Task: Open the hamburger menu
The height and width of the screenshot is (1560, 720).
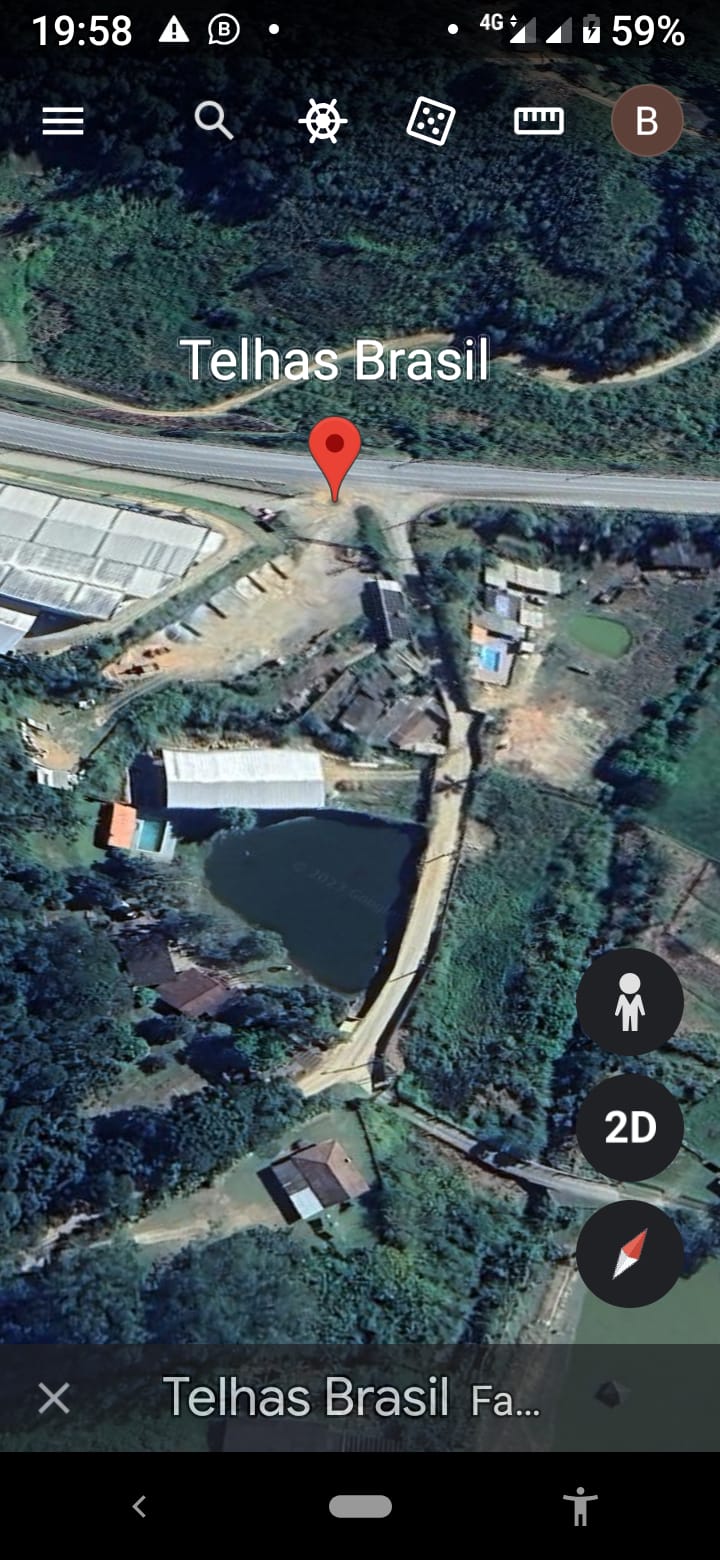Action: 62,122
